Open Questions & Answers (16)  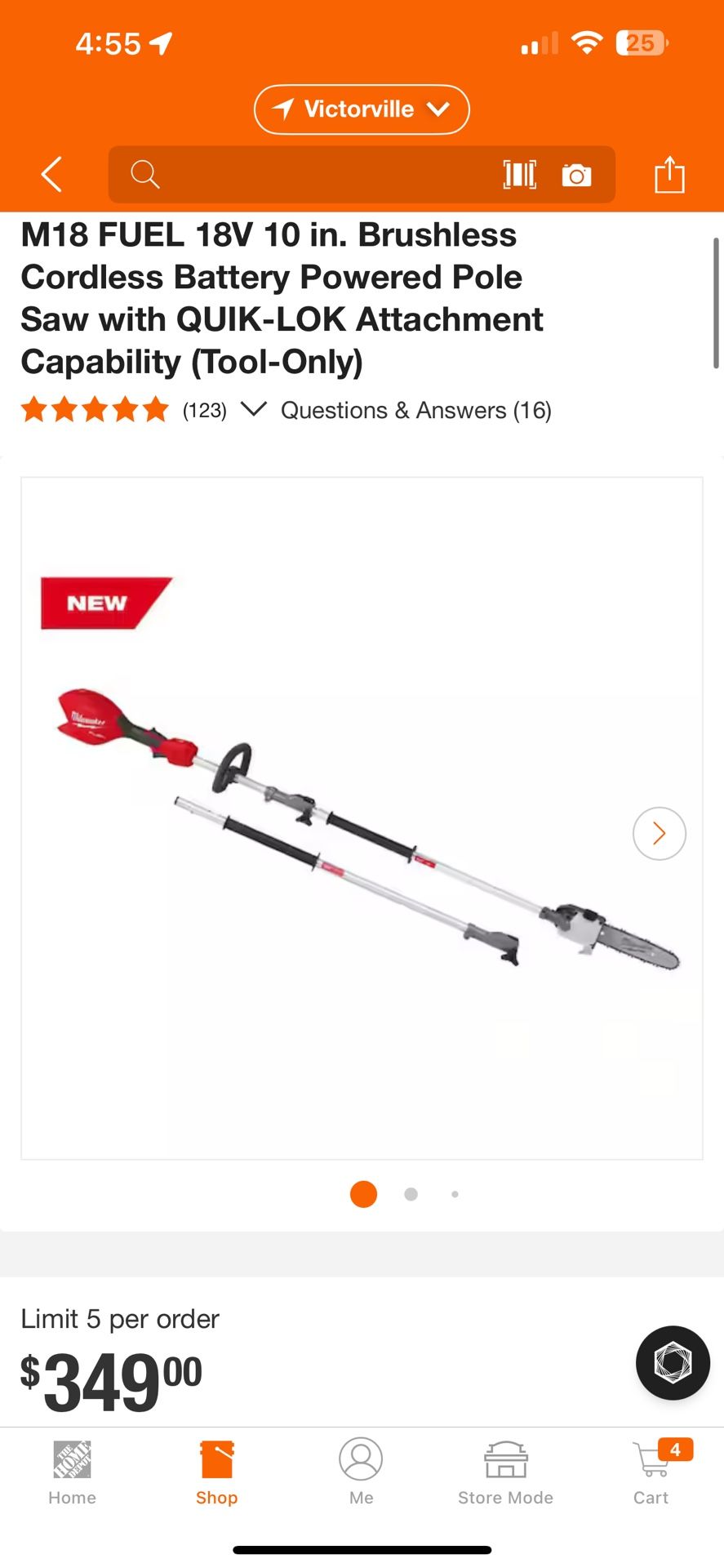[x=417, y=409]
